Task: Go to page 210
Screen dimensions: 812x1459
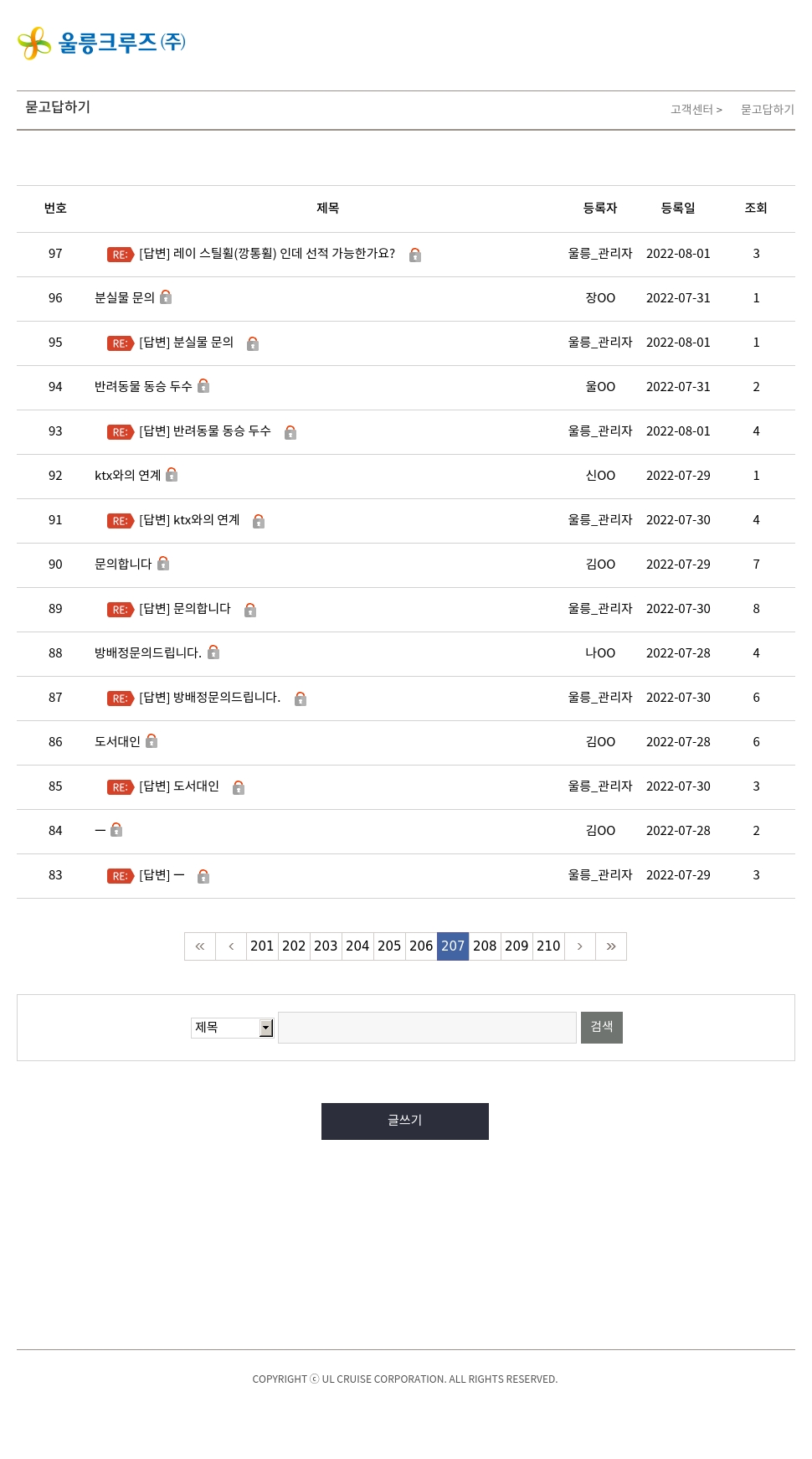Action: pyautogui.click(x=548, y=946)
